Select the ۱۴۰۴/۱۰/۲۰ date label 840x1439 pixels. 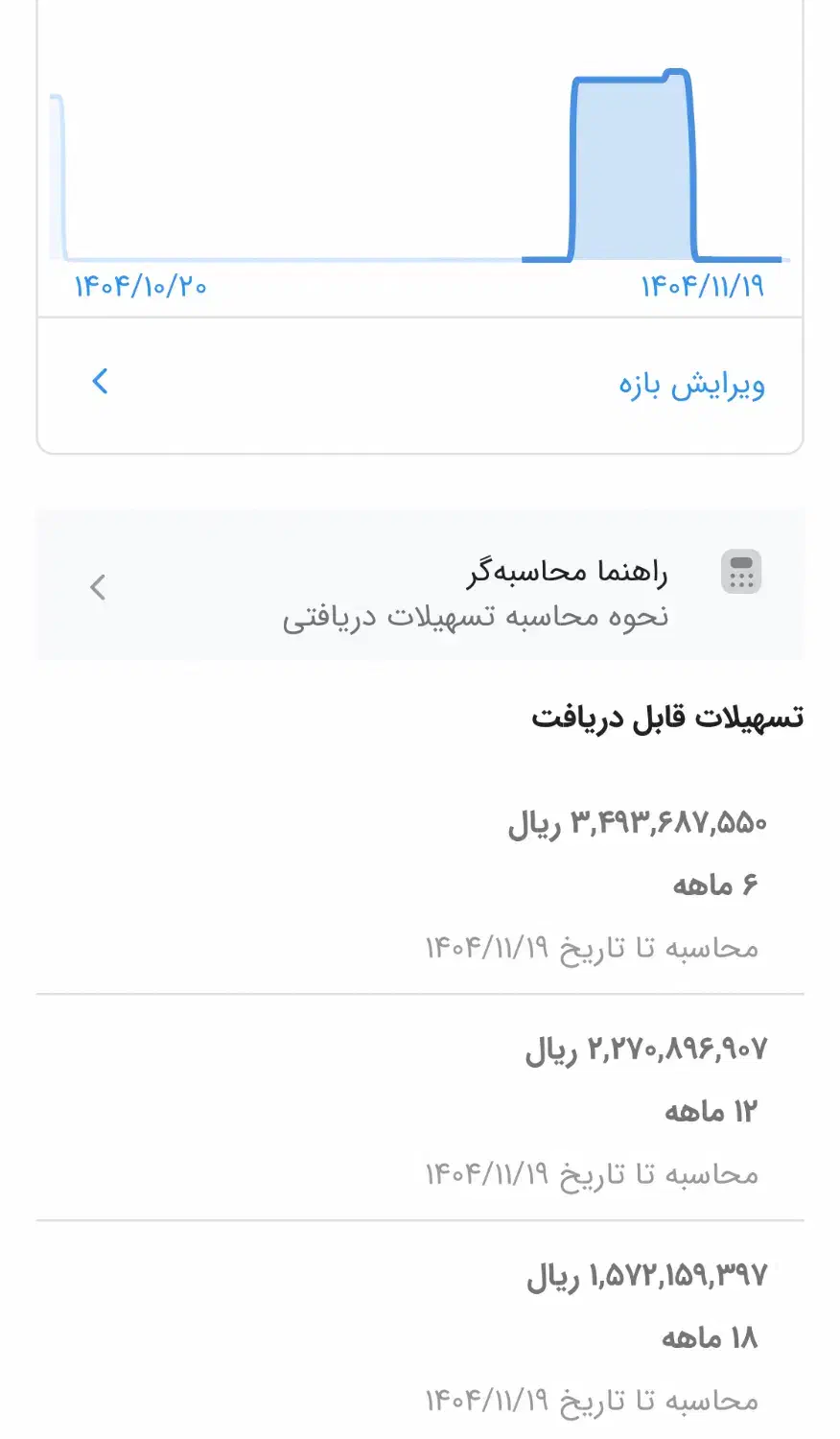pos(140,285)
